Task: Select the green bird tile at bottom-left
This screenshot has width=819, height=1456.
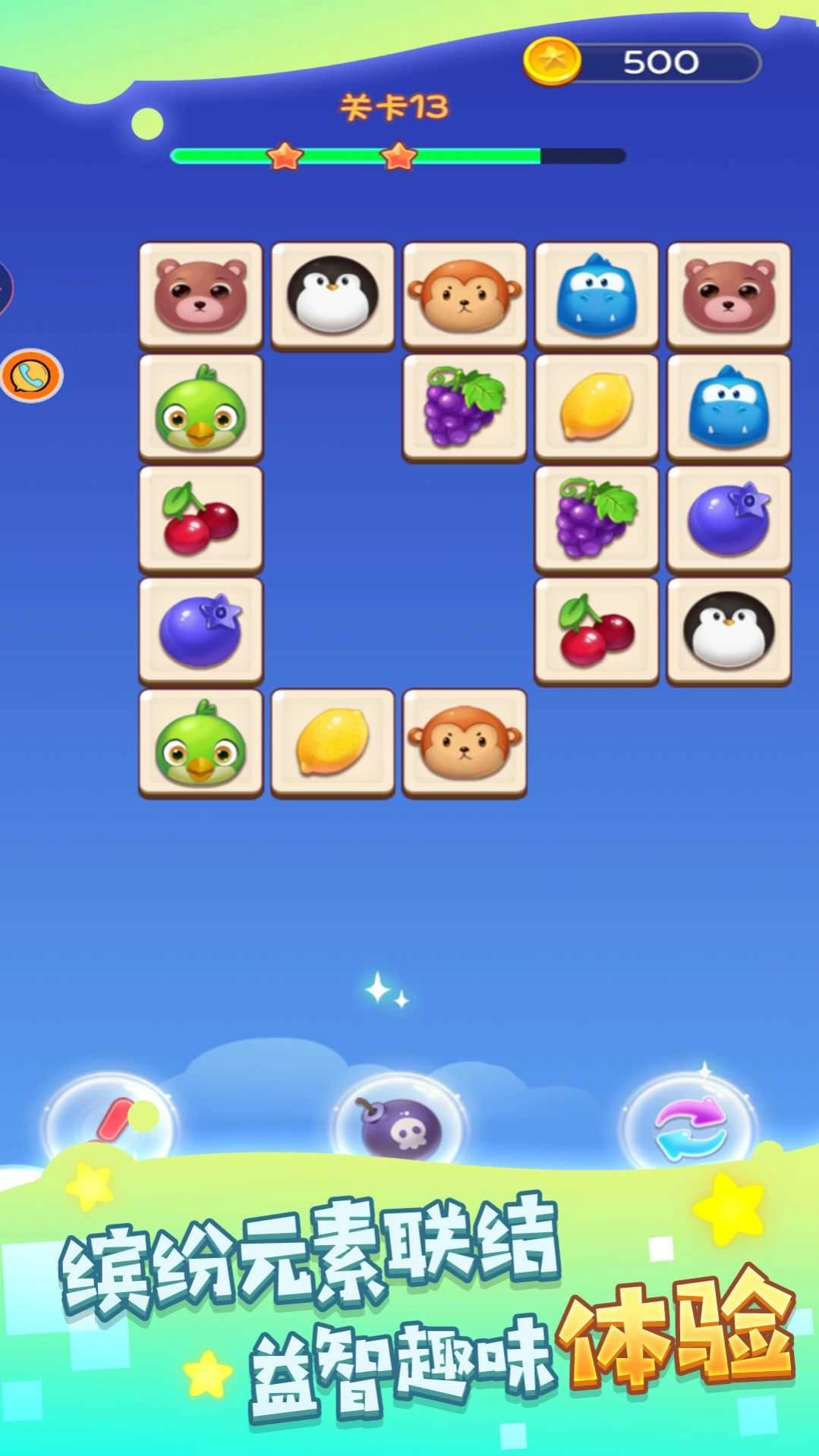Action: (x=200, y=742)
